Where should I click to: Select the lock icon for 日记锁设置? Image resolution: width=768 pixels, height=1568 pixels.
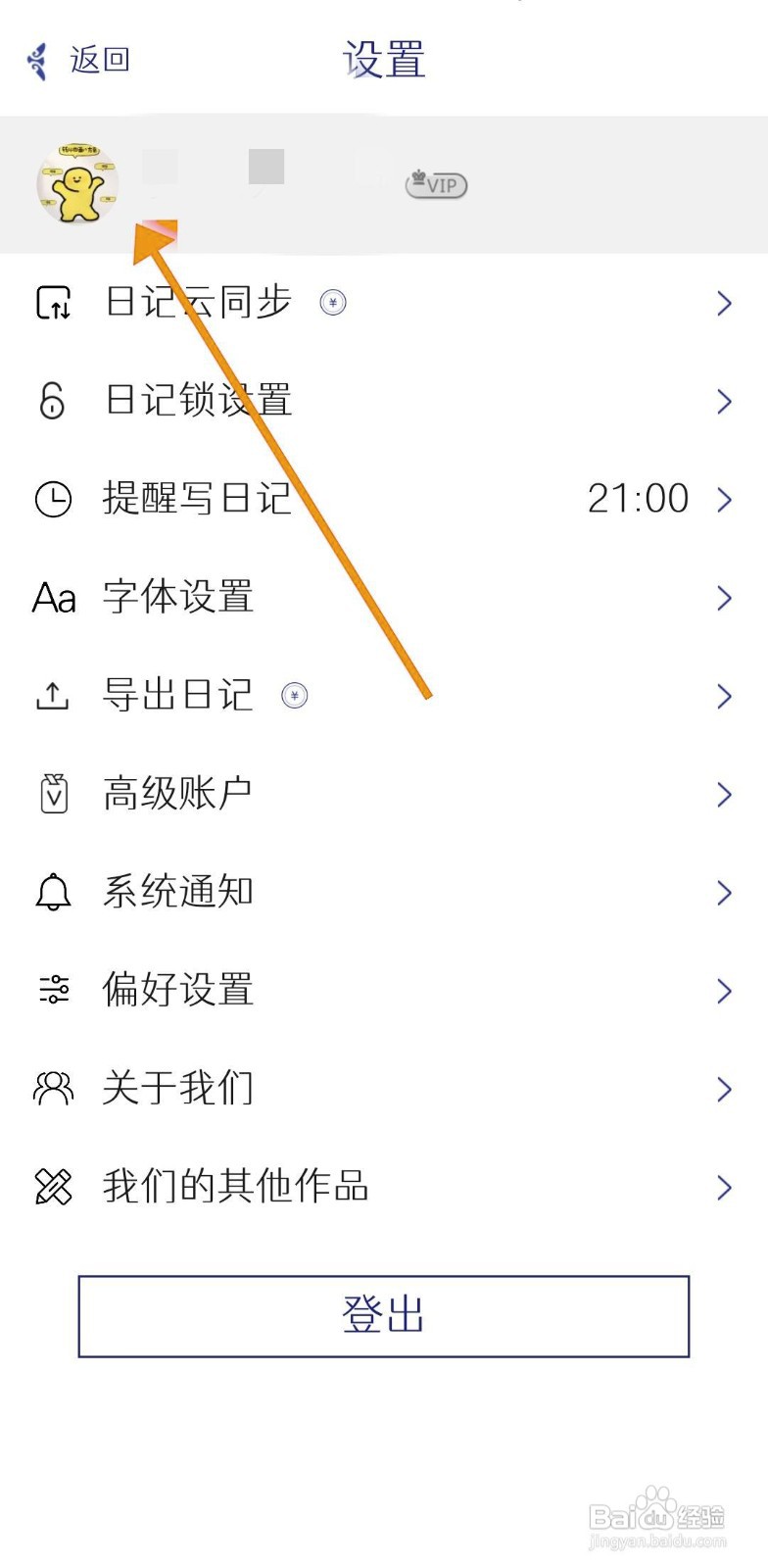[x=51, y=402]
